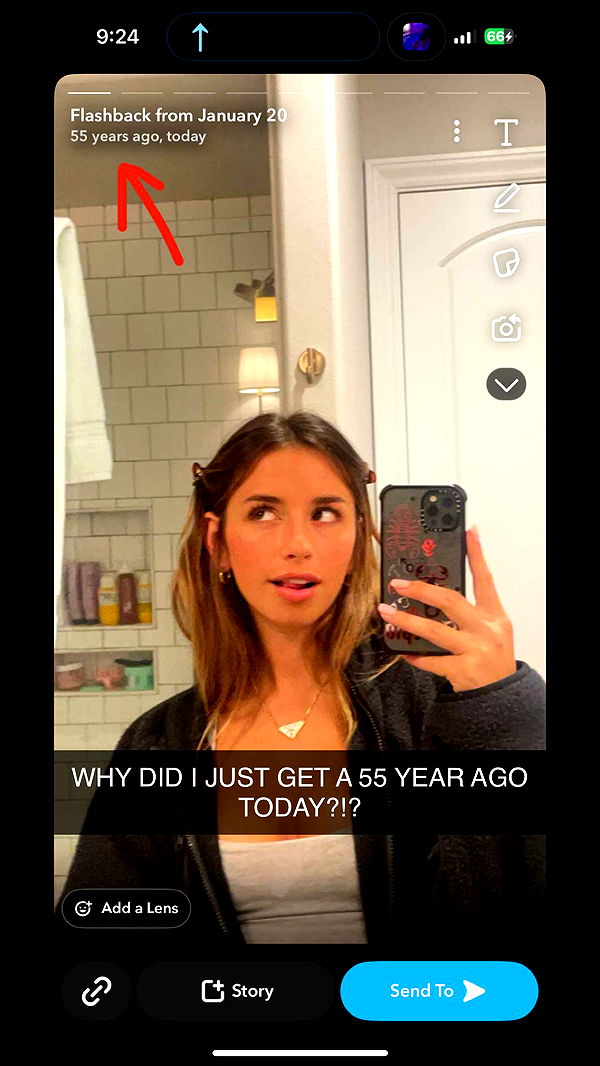
Task: Tap Add a Lens button
Action: coord(126,908)
